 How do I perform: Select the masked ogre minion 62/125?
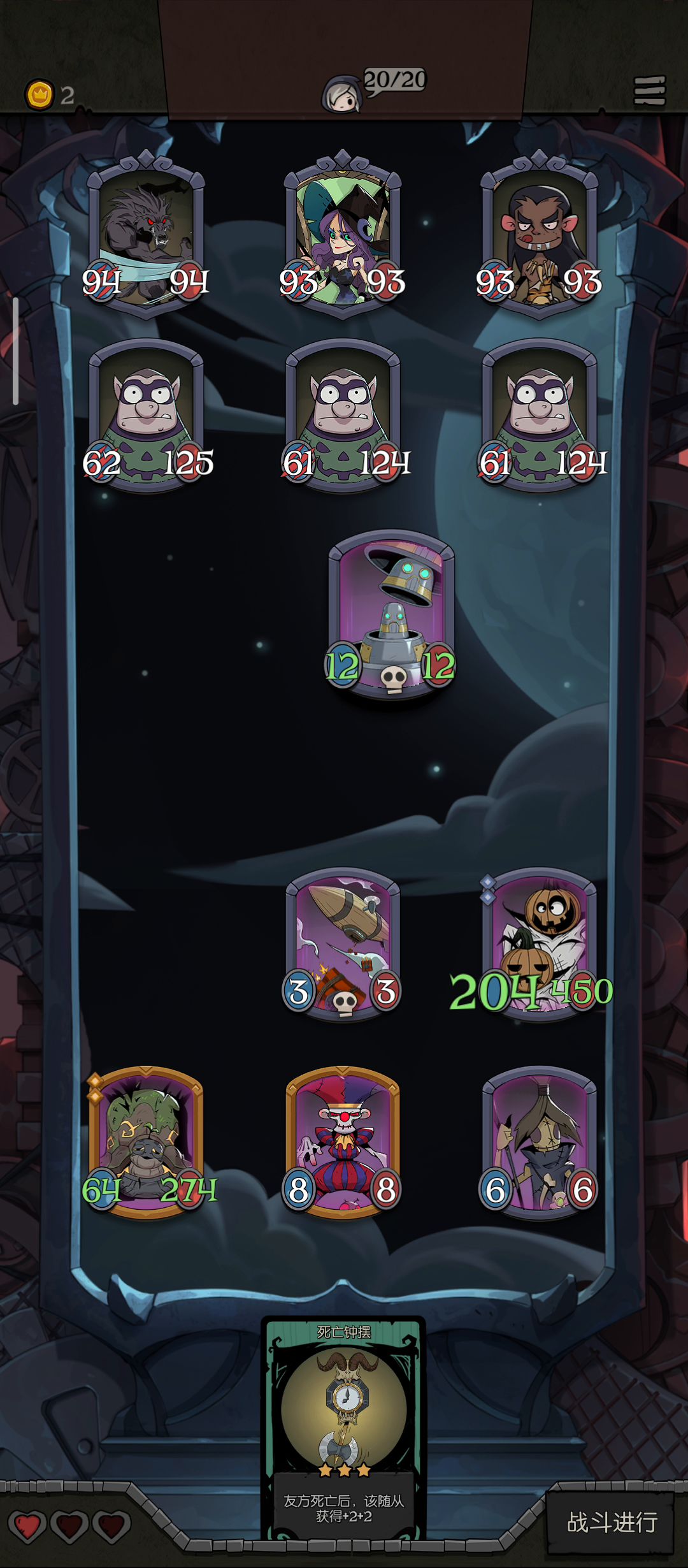(x=146, y=414)
